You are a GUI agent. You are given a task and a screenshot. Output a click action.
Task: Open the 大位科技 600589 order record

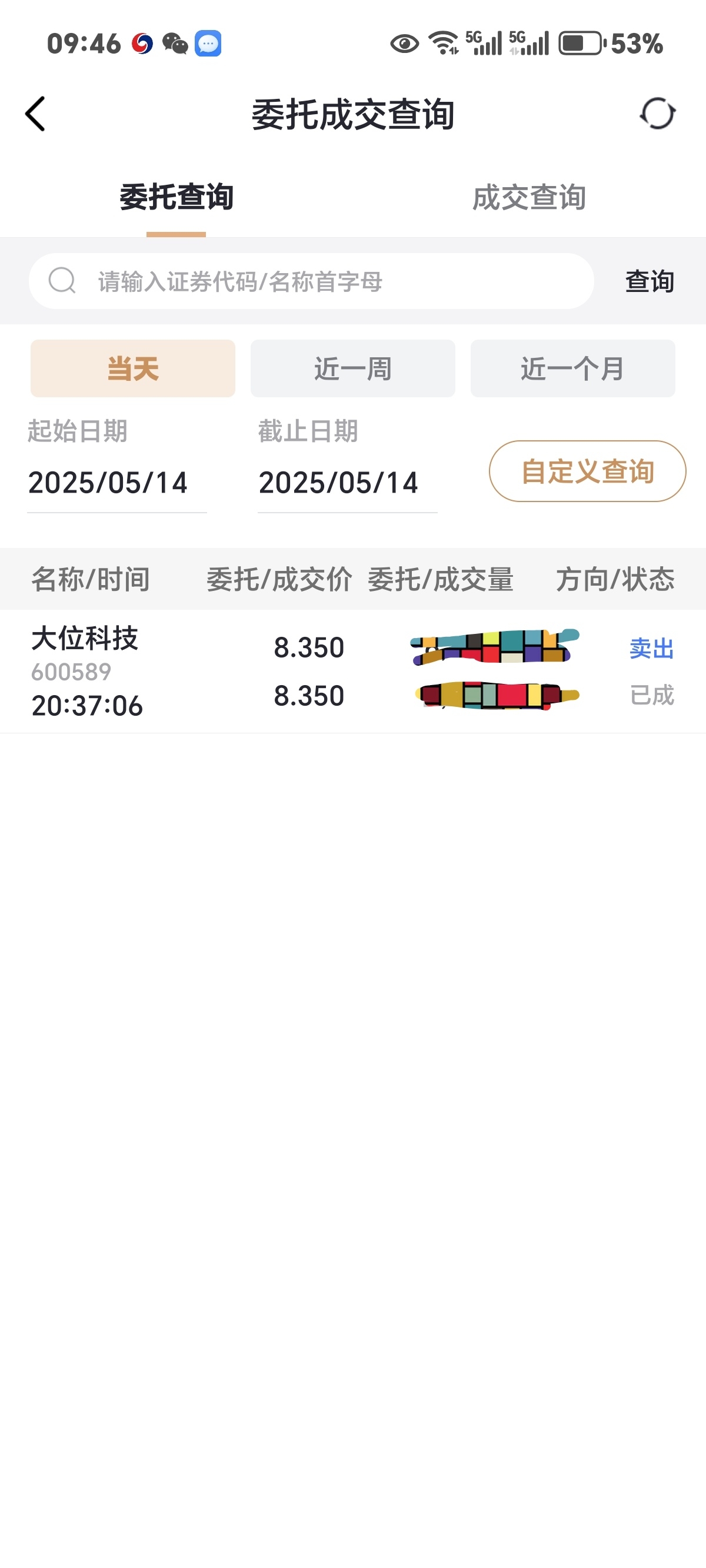point(353,672)
